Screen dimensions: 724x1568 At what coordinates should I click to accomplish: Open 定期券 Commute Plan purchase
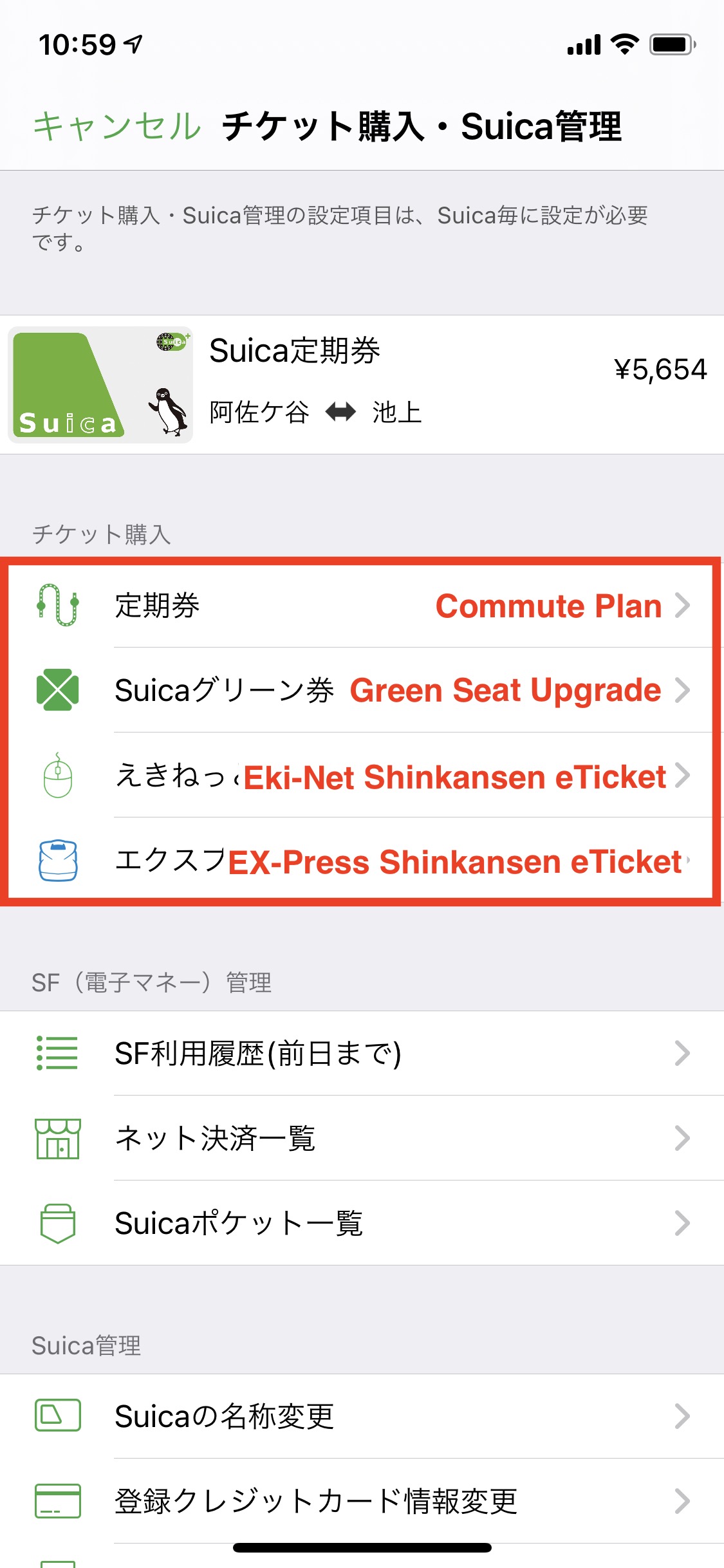pyautogui.click(x=360, y=605)
